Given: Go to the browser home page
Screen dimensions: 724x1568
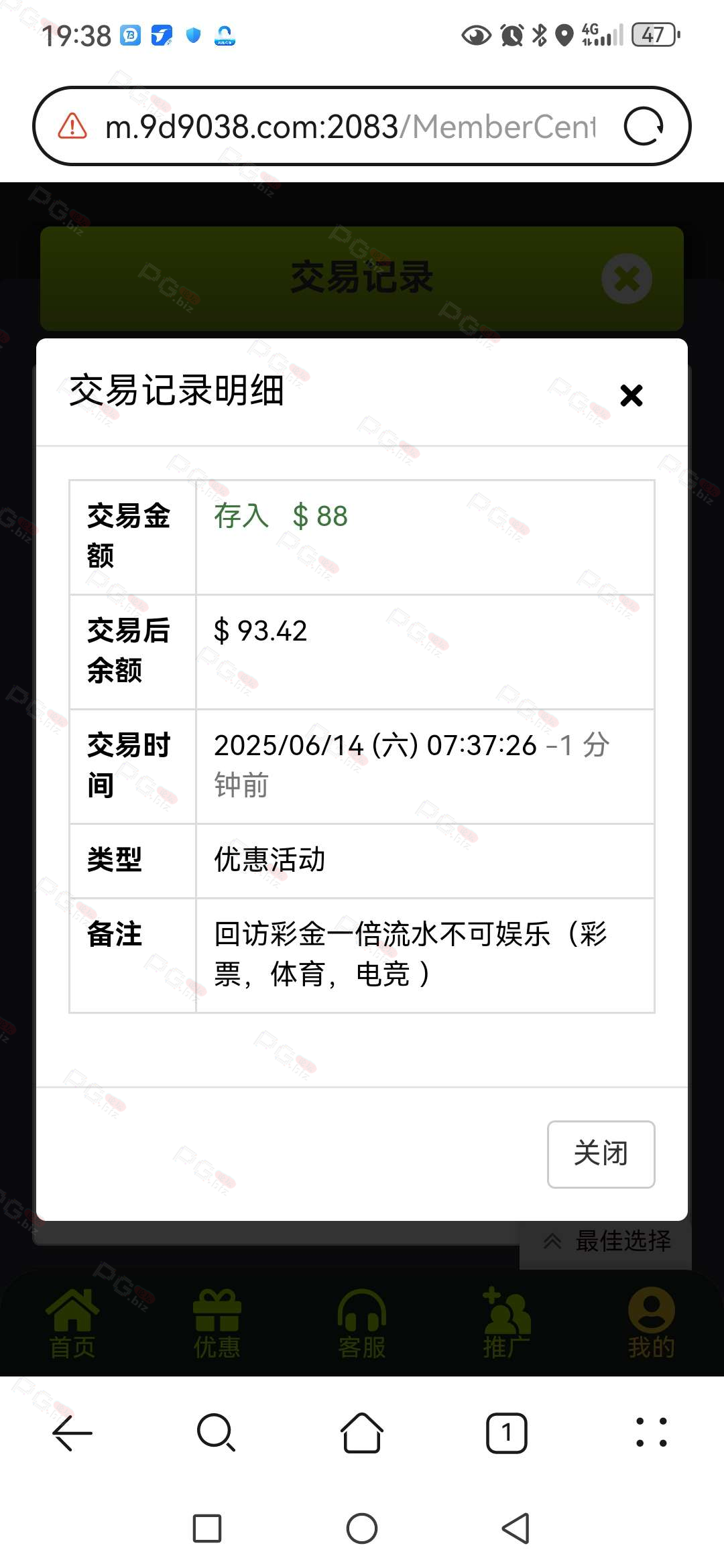Looking at the screenshot, I should tap(362, 1433).
